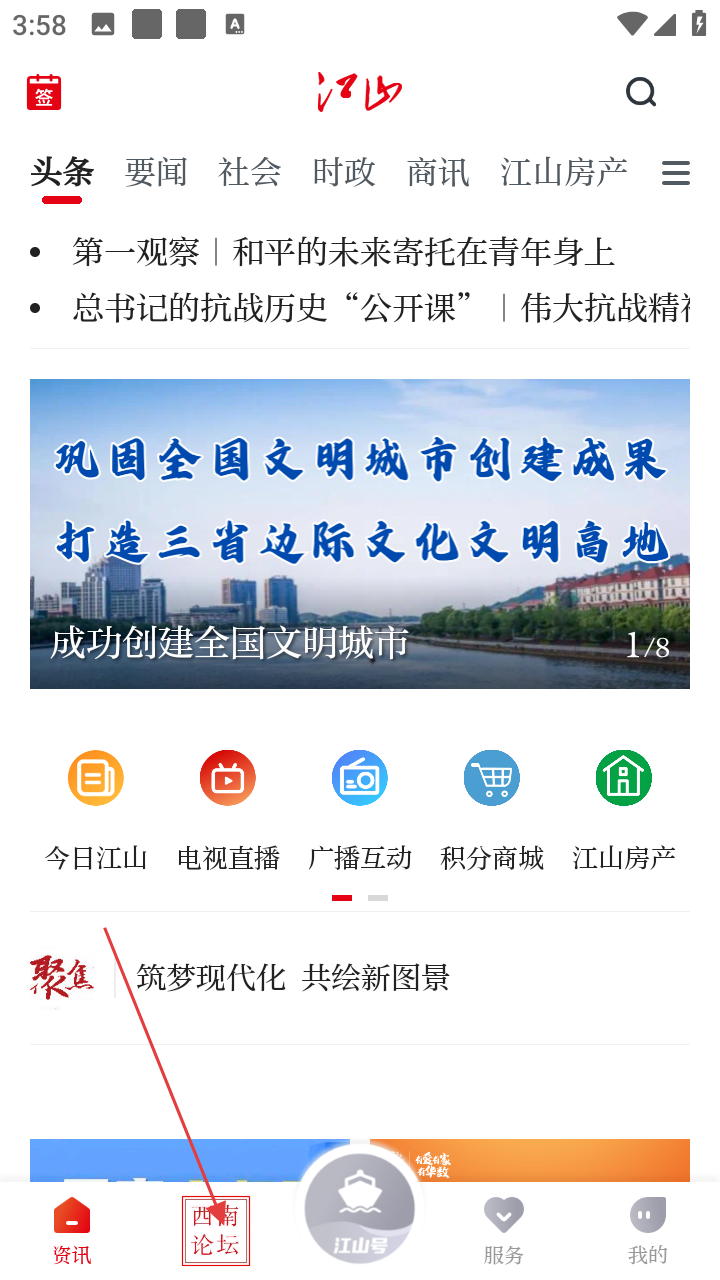Switch to the 要闻 tab
This screenshot has width=720, height=1280.
(156, 172)
